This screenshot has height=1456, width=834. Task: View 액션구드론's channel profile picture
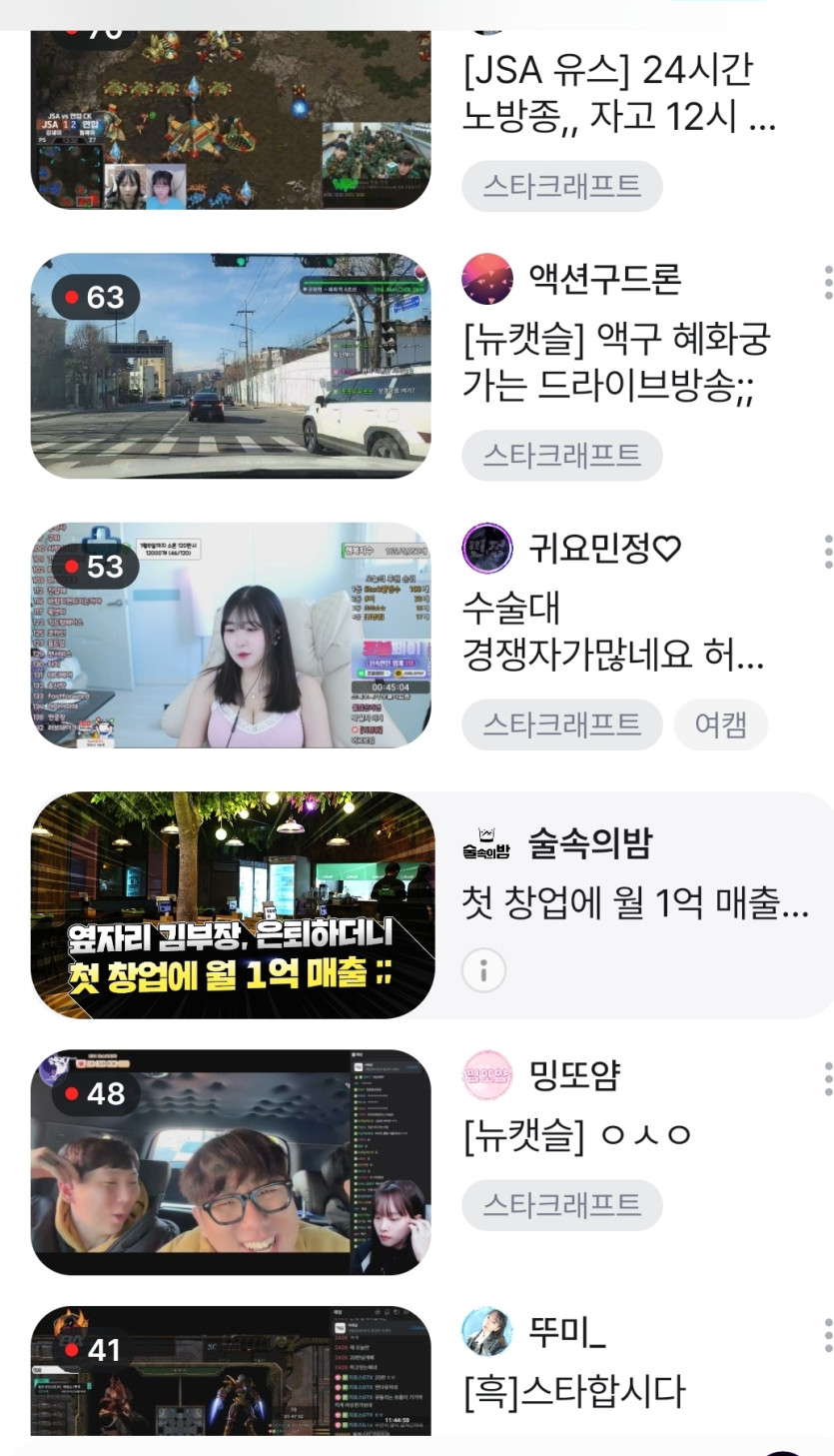tap(487, 279)
